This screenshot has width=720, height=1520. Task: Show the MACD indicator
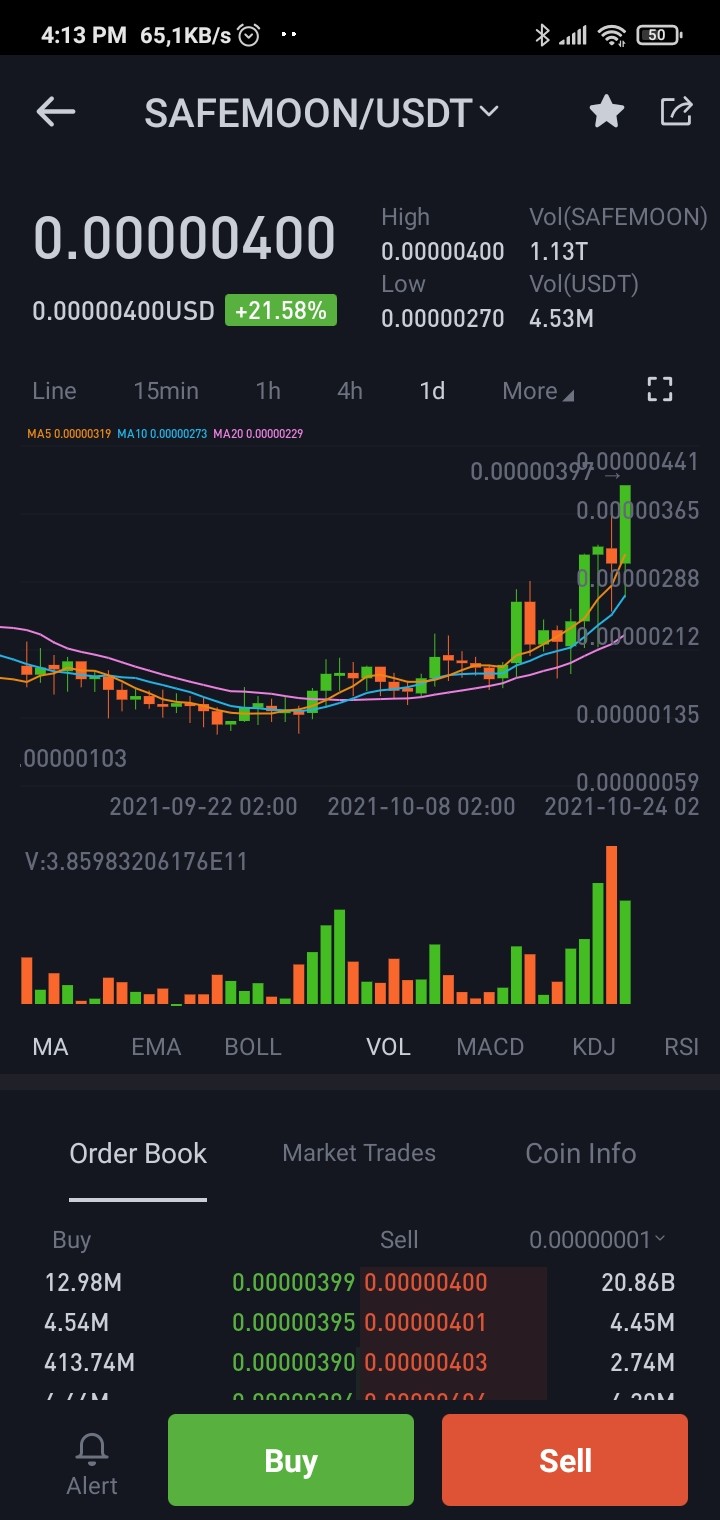tap(490, 1047)
